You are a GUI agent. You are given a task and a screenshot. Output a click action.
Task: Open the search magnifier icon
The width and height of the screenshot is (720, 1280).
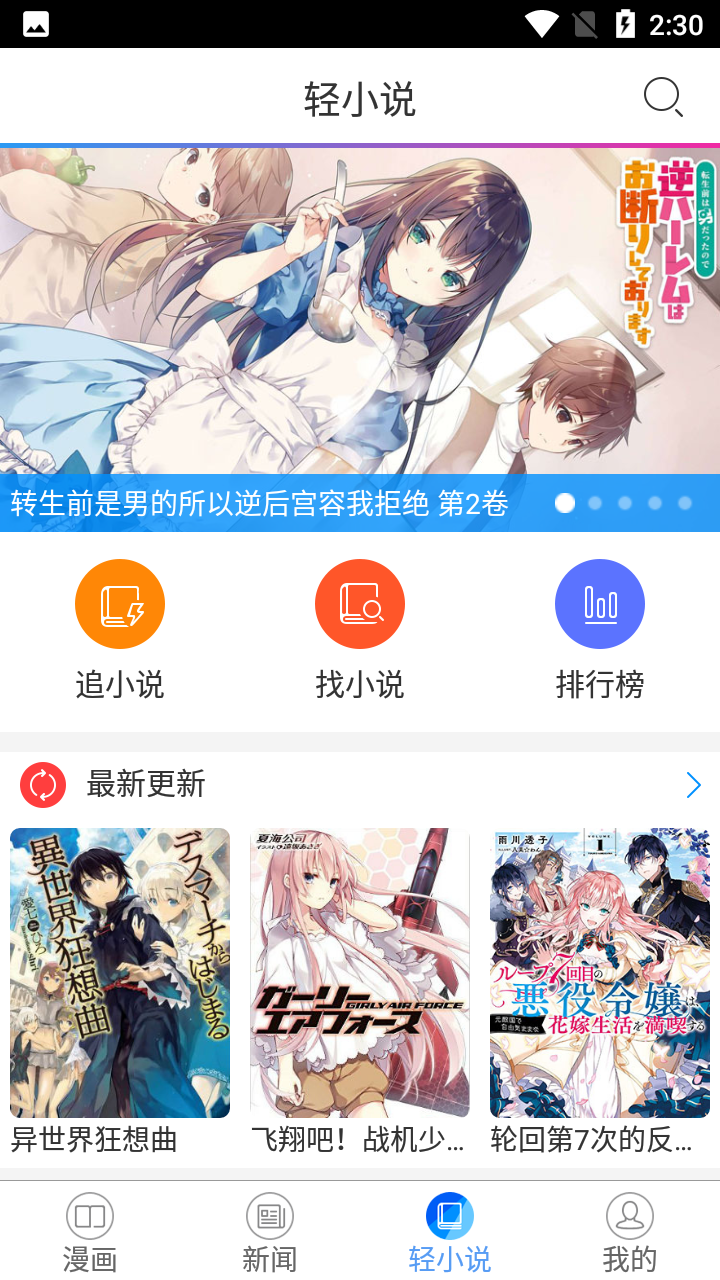tap(662, 98)
